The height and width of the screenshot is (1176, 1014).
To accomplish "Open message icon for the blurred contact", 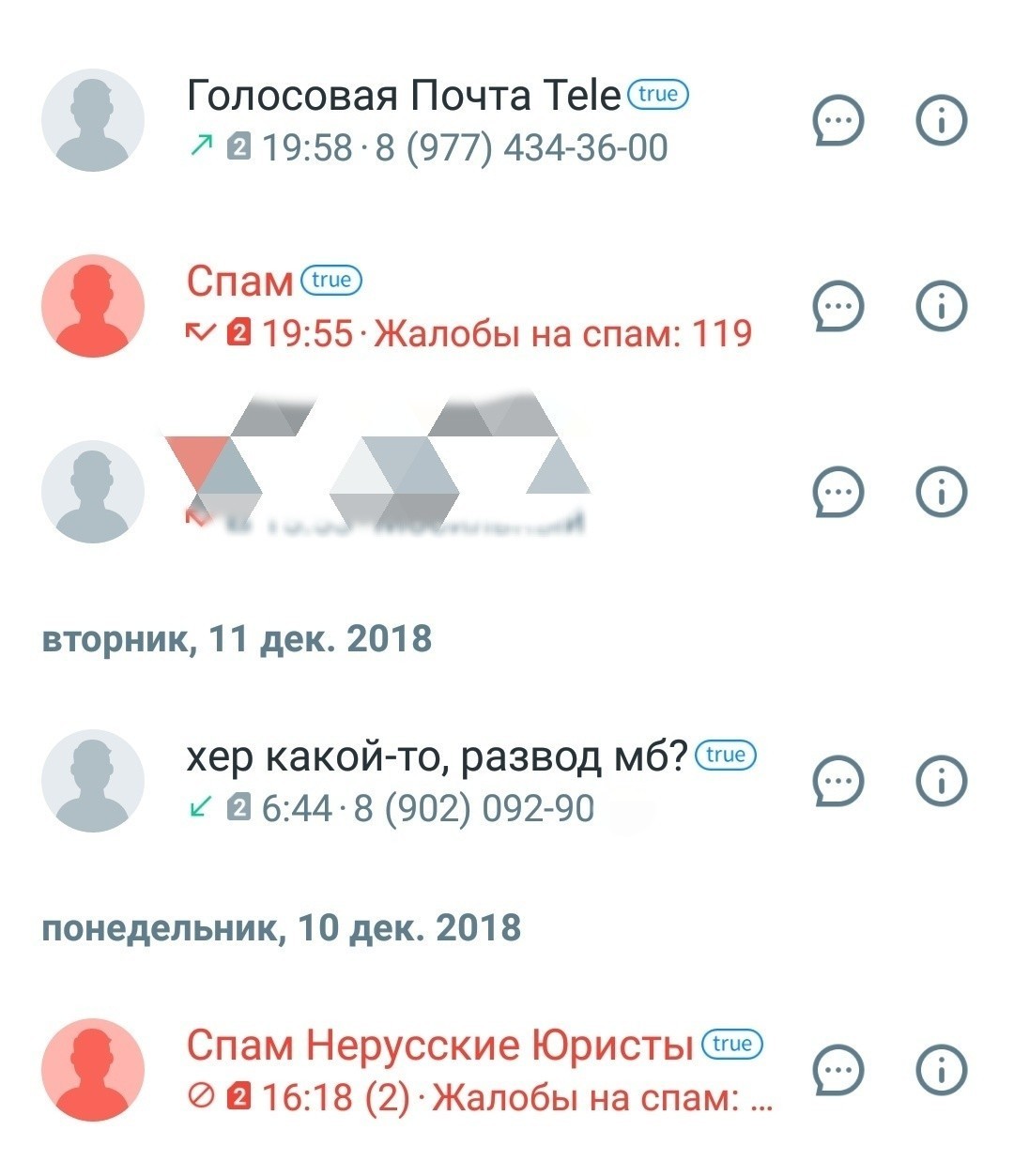I will [837, 491].
